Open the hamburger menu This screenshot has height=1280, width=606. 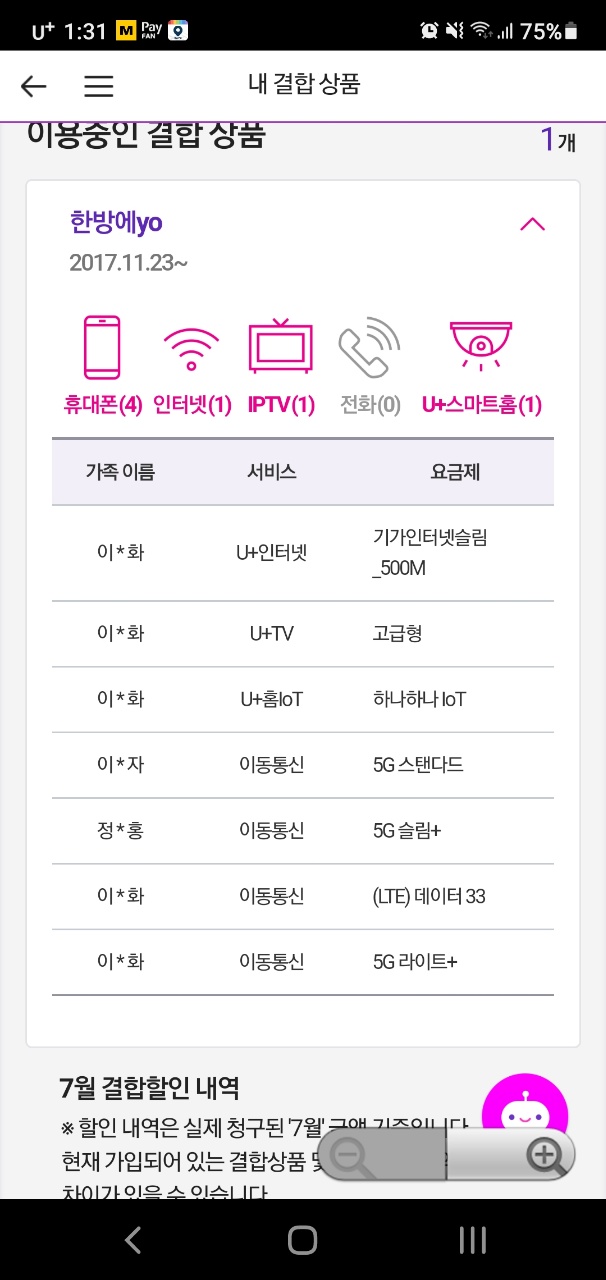click(x=98, y=86)
